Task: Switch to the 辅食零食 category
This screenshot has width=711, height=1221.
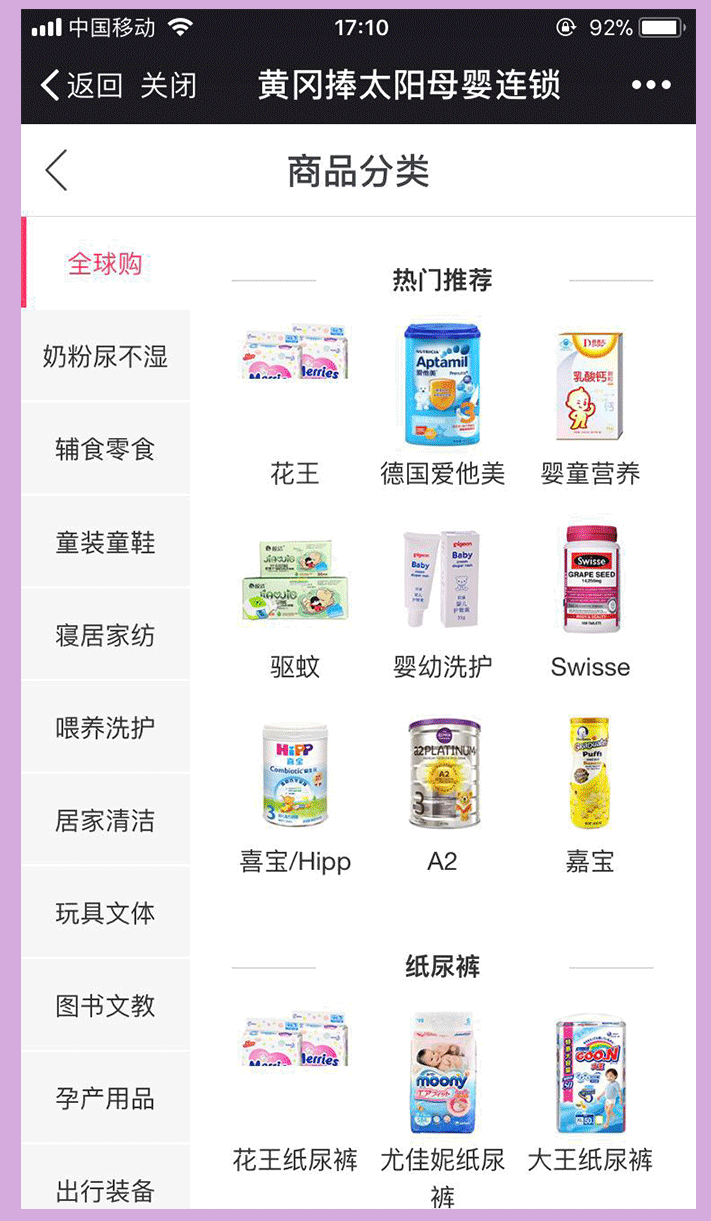Action: [x=105, y=449]
